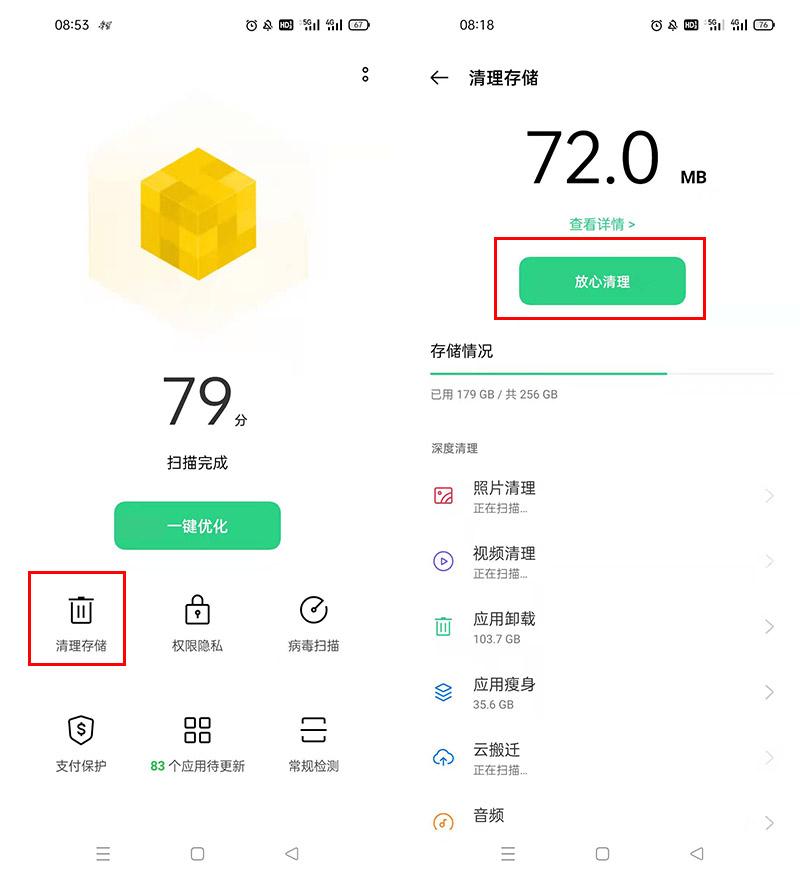Screen dimensions: 800x878
Task: Open the 音频 row
Action: pyautogui.click(x=602, y=819)
